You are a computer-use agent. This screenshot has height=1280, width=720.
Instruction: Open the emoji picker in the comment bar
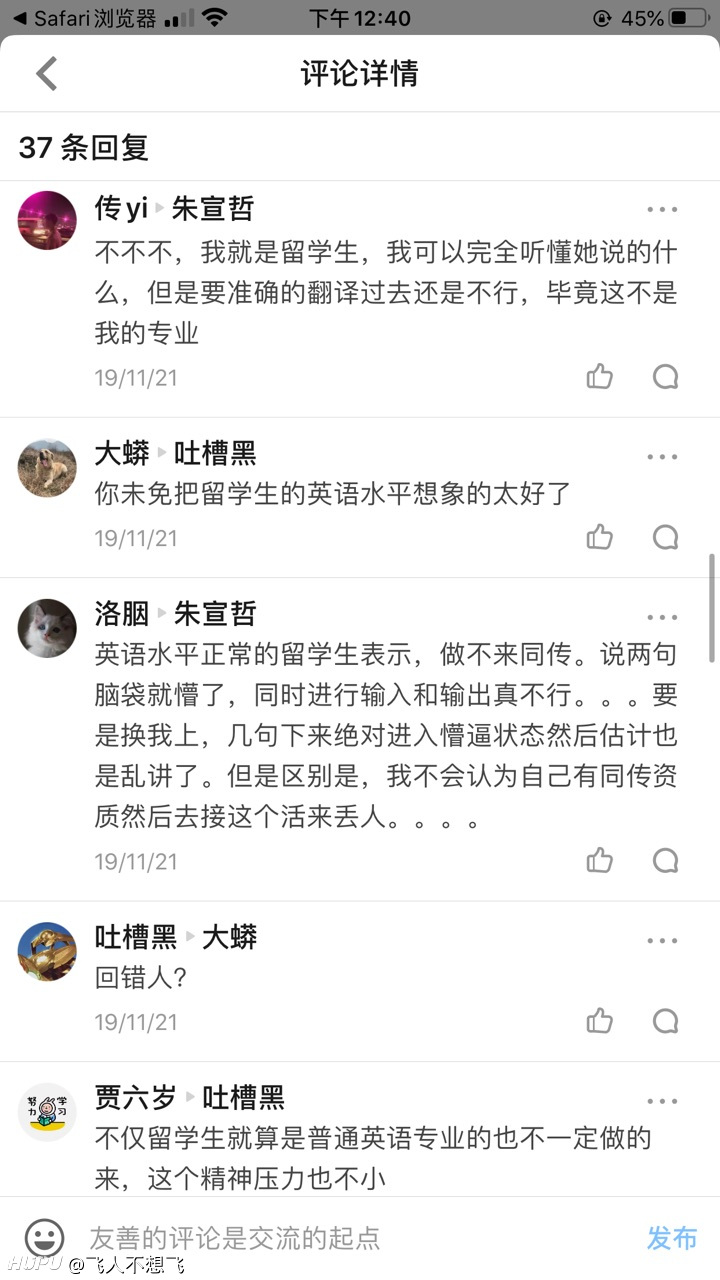tap(45, 1238)
